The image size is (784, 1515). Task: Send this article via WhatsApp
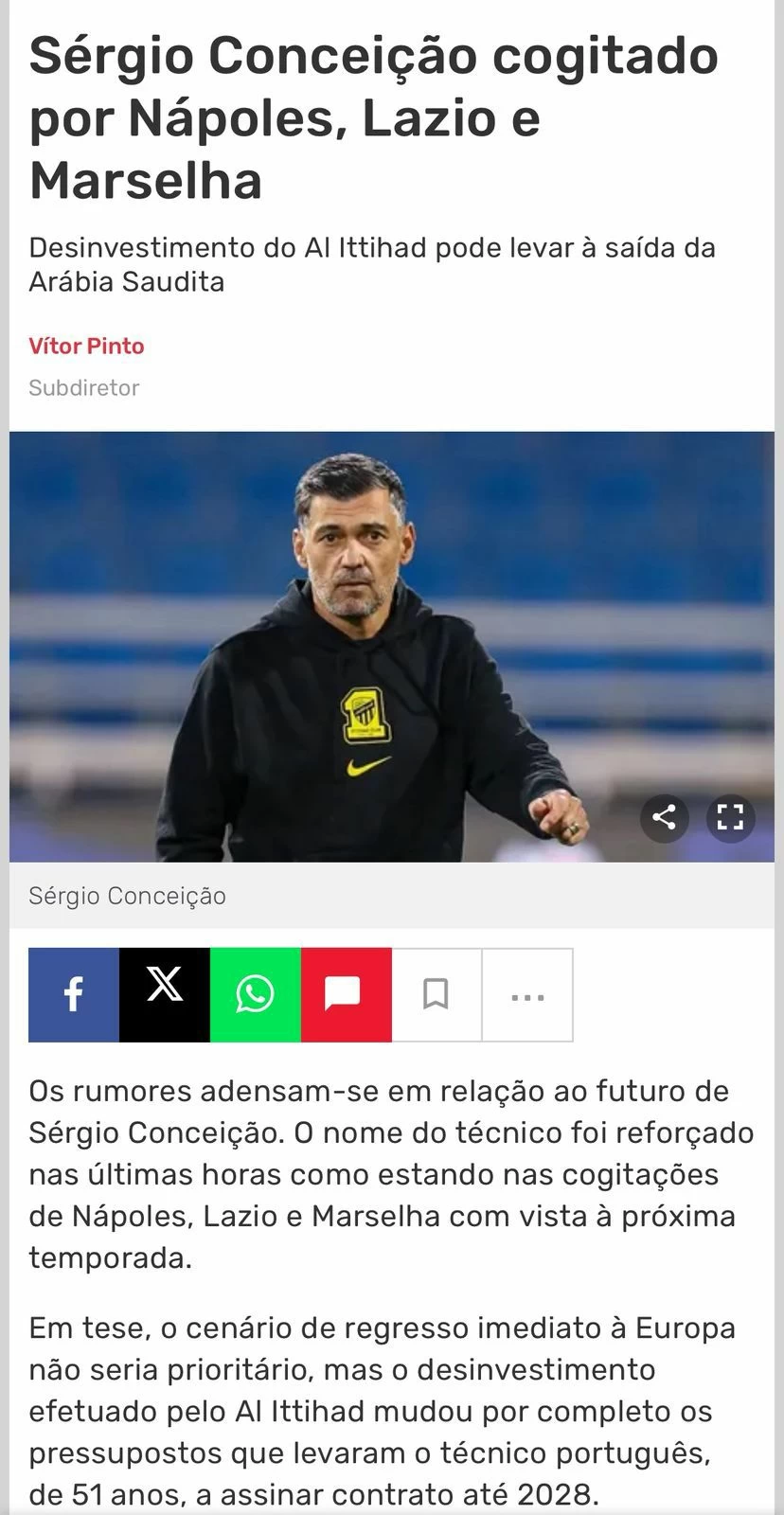pyautogui.click(x=256, y=994)
